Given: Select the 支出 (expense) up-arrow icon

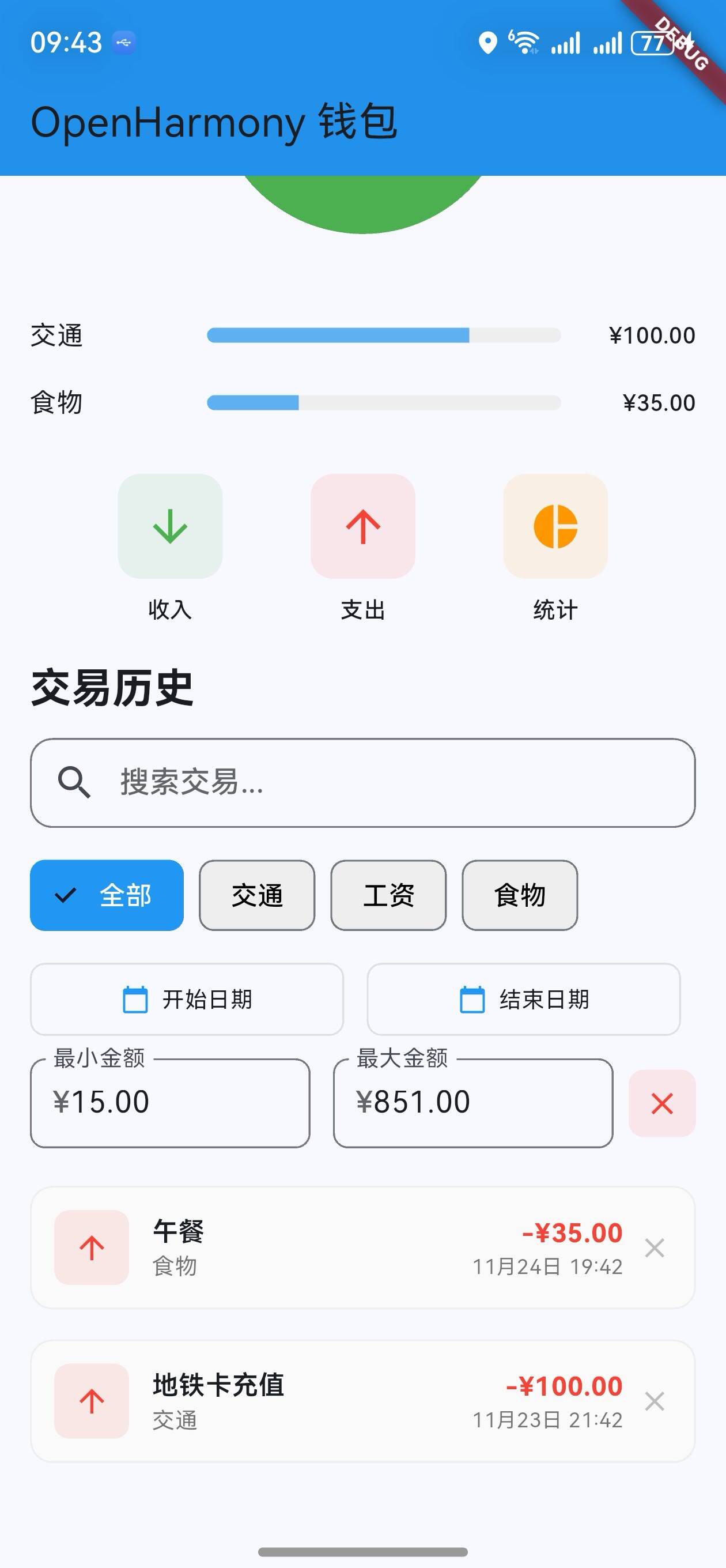Looking at the screenshot, I should pos(362,526).
